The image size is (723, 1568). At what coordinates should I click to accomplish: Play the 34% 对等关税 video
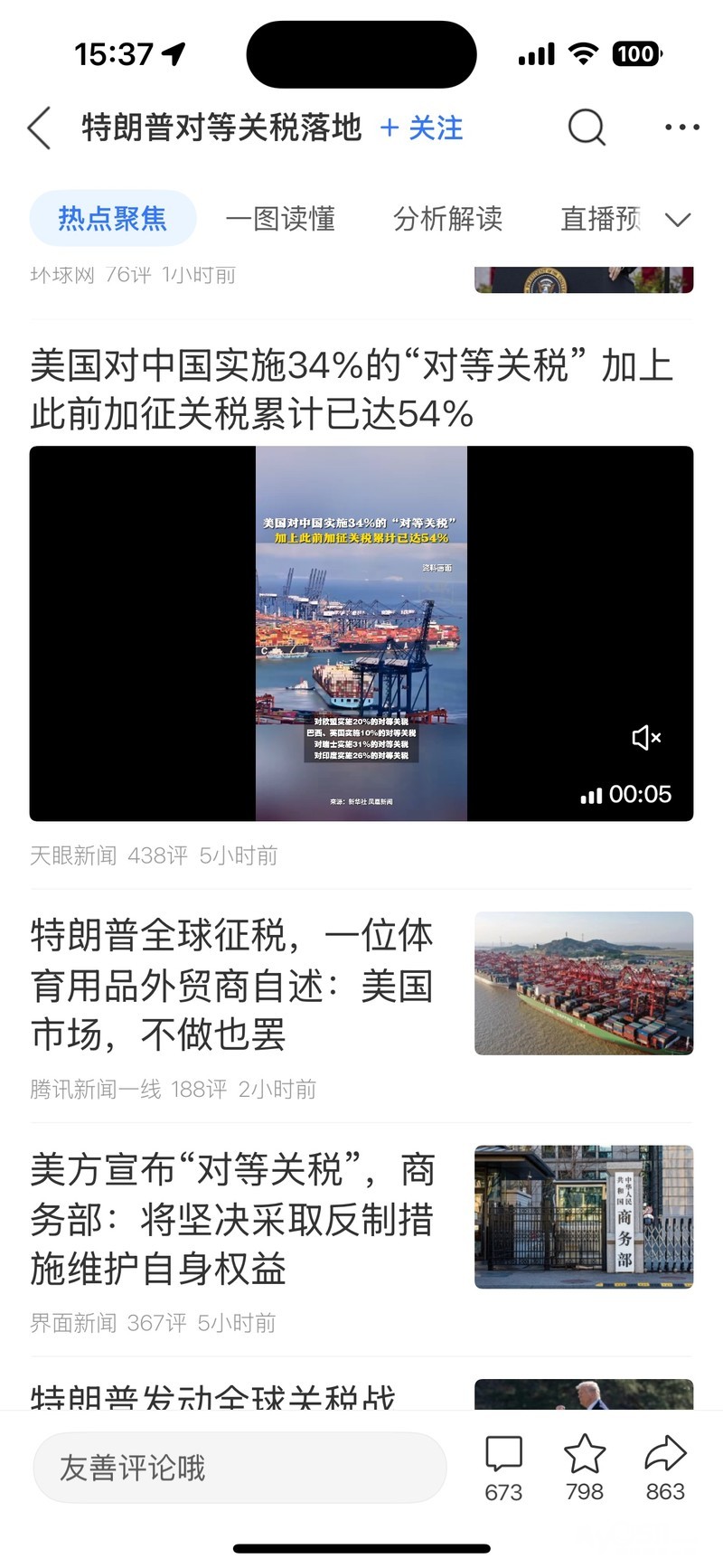coord(361,633)
